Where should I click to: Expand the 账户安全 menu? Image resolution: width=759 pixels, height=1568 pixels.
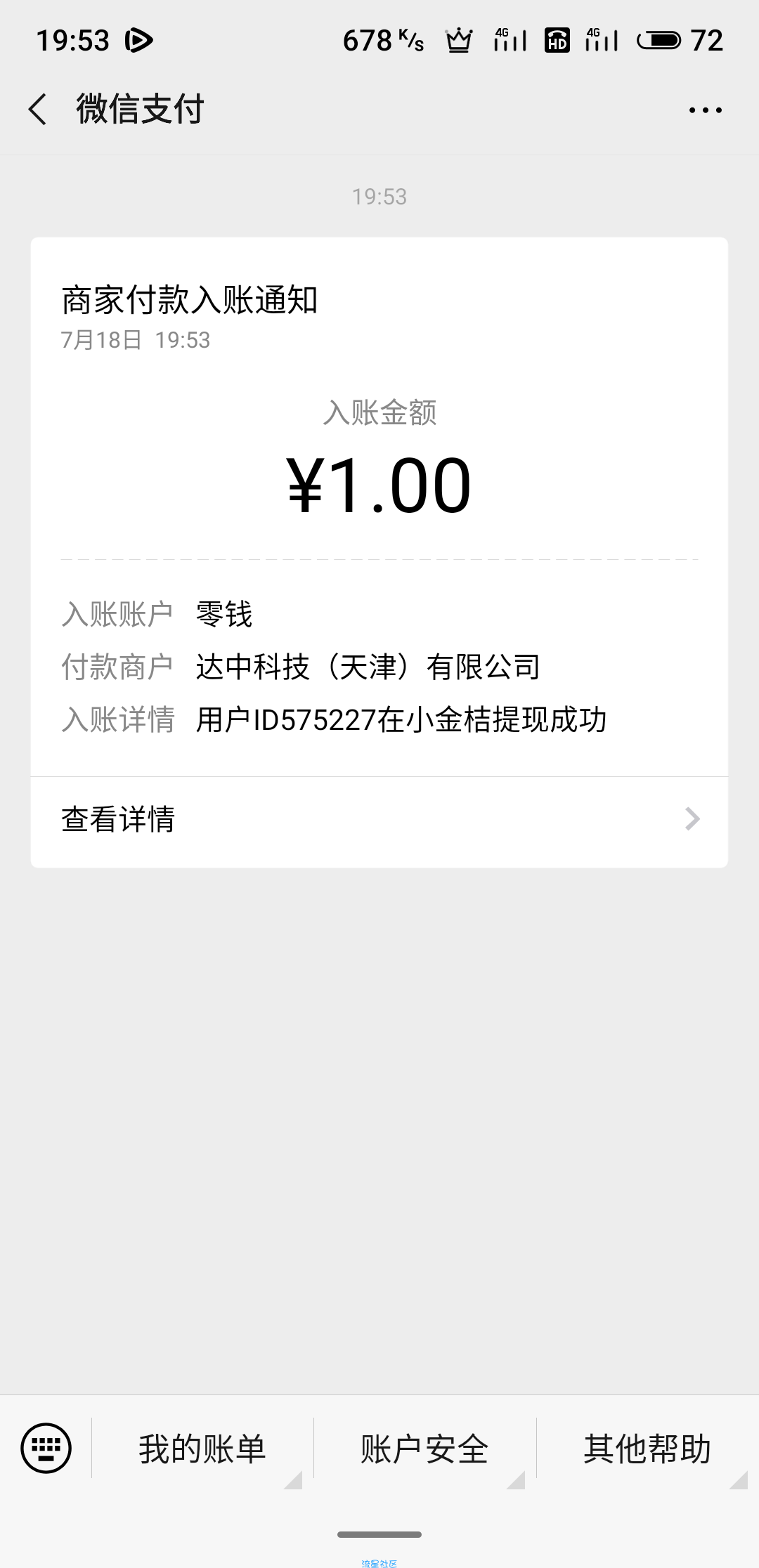click(x=424, y=1449)
